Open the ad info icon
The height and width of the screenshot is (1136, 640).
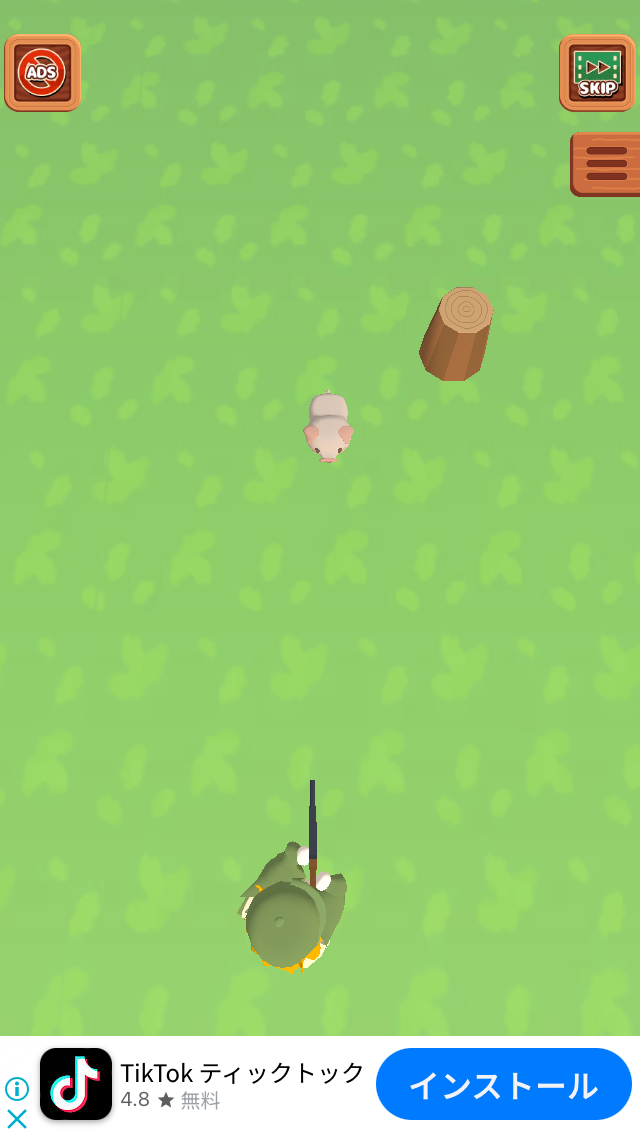pyautogui.click(x=17, y=1089)
